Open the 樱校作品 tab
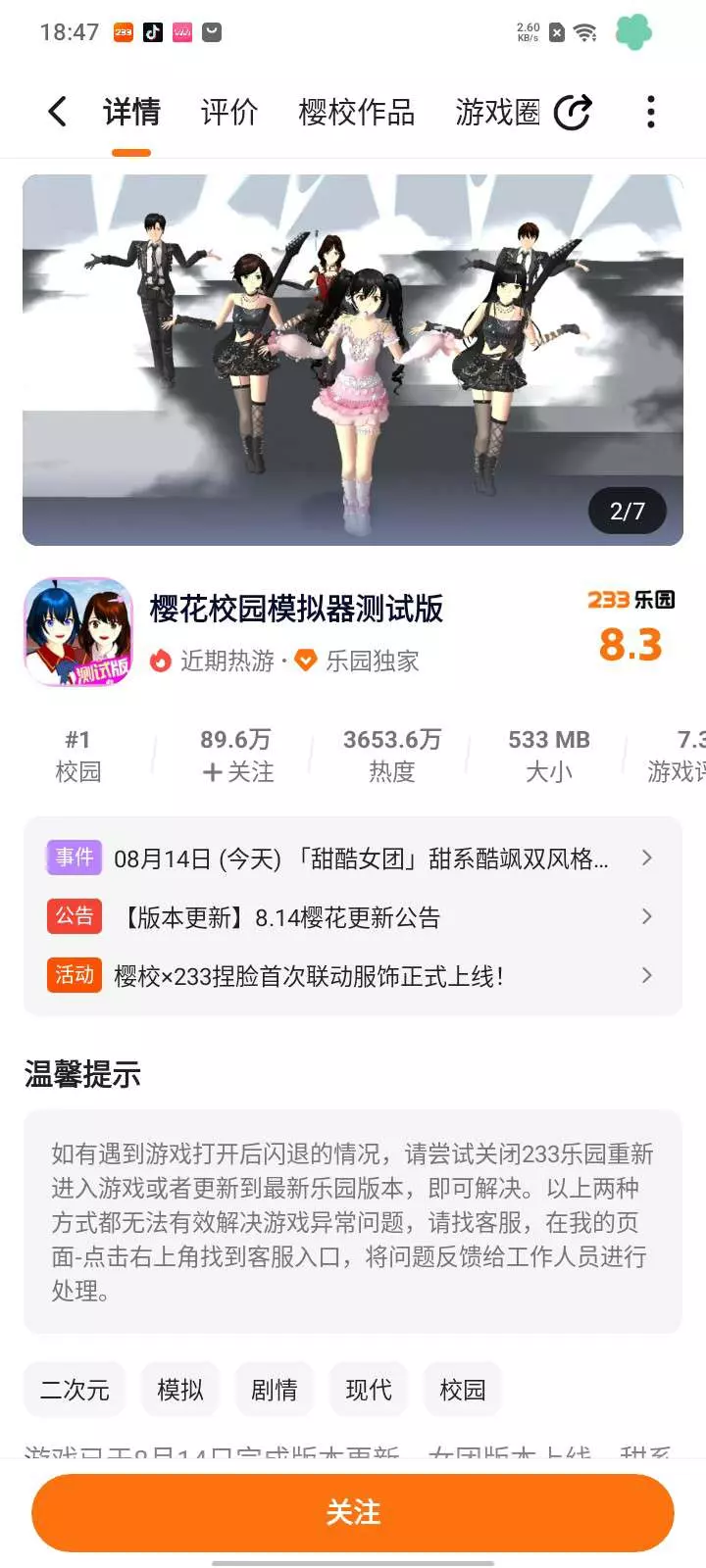Viewport: 706px width, 1568px height. click(x=356, y=112)
